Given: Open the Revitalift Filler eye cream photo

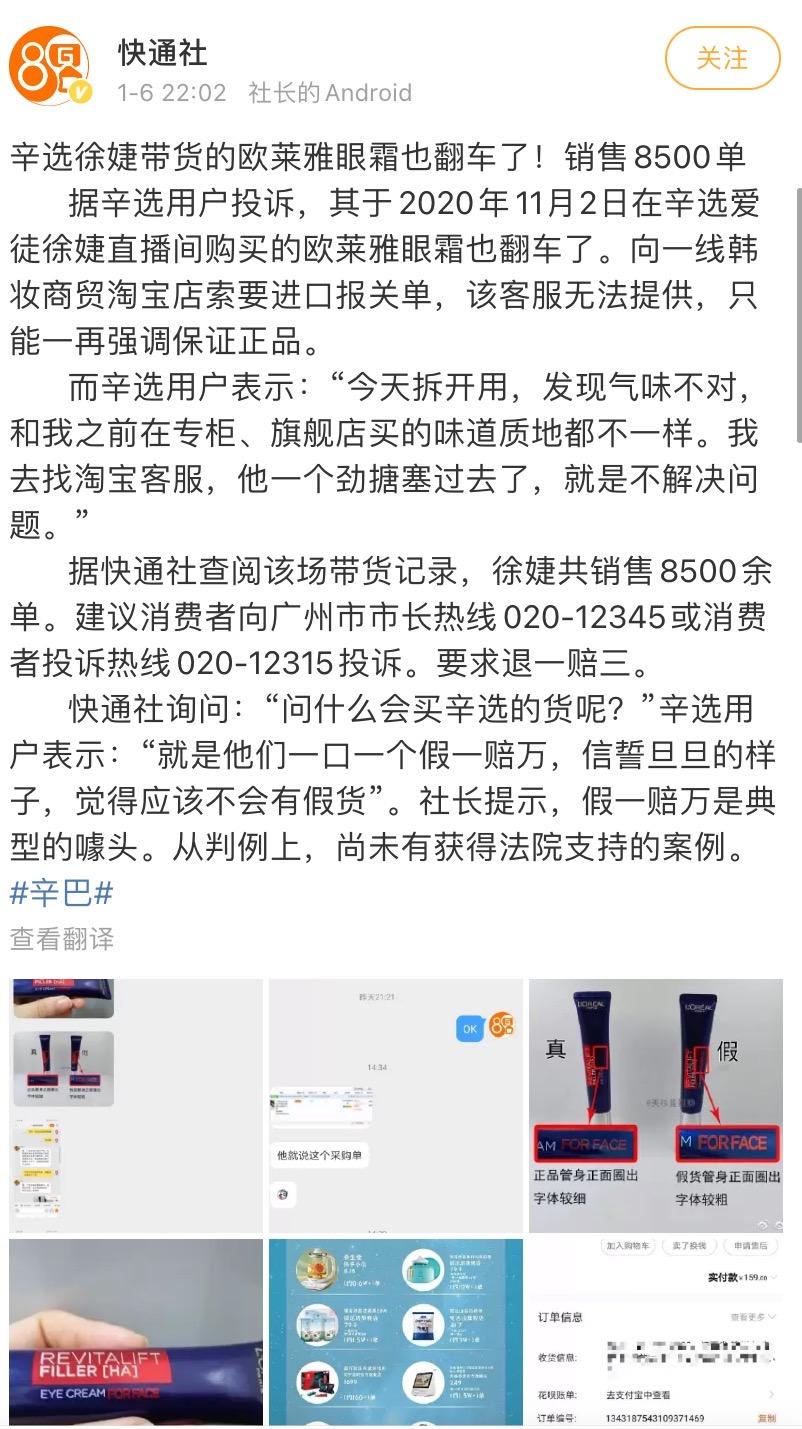Looking at the screenshot, I should tap(136, 1333).
